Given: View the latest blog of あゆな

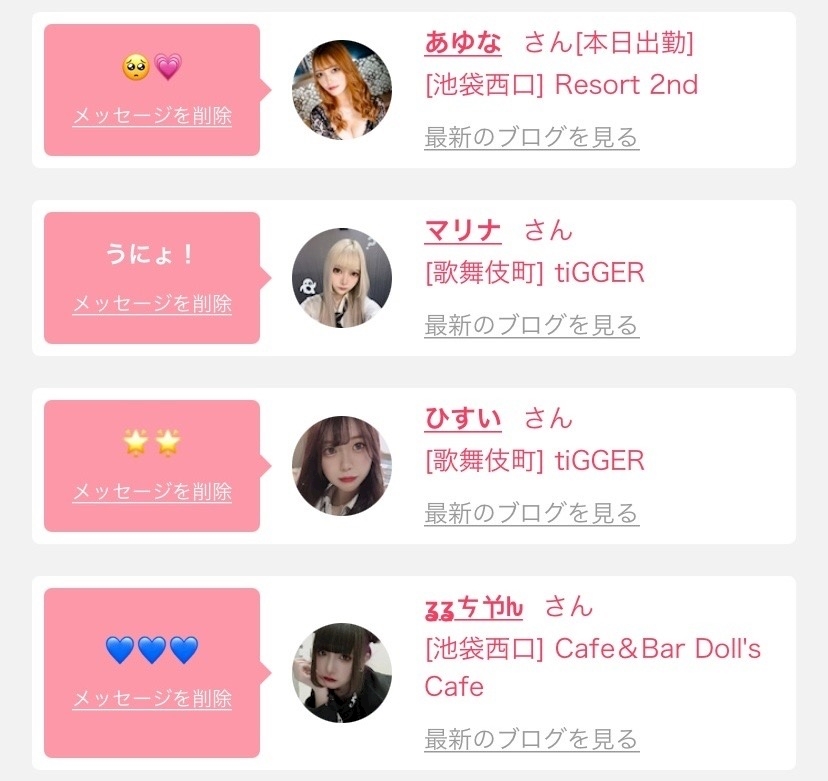Looking at the screenshot, I should click(x=531, y=137).
